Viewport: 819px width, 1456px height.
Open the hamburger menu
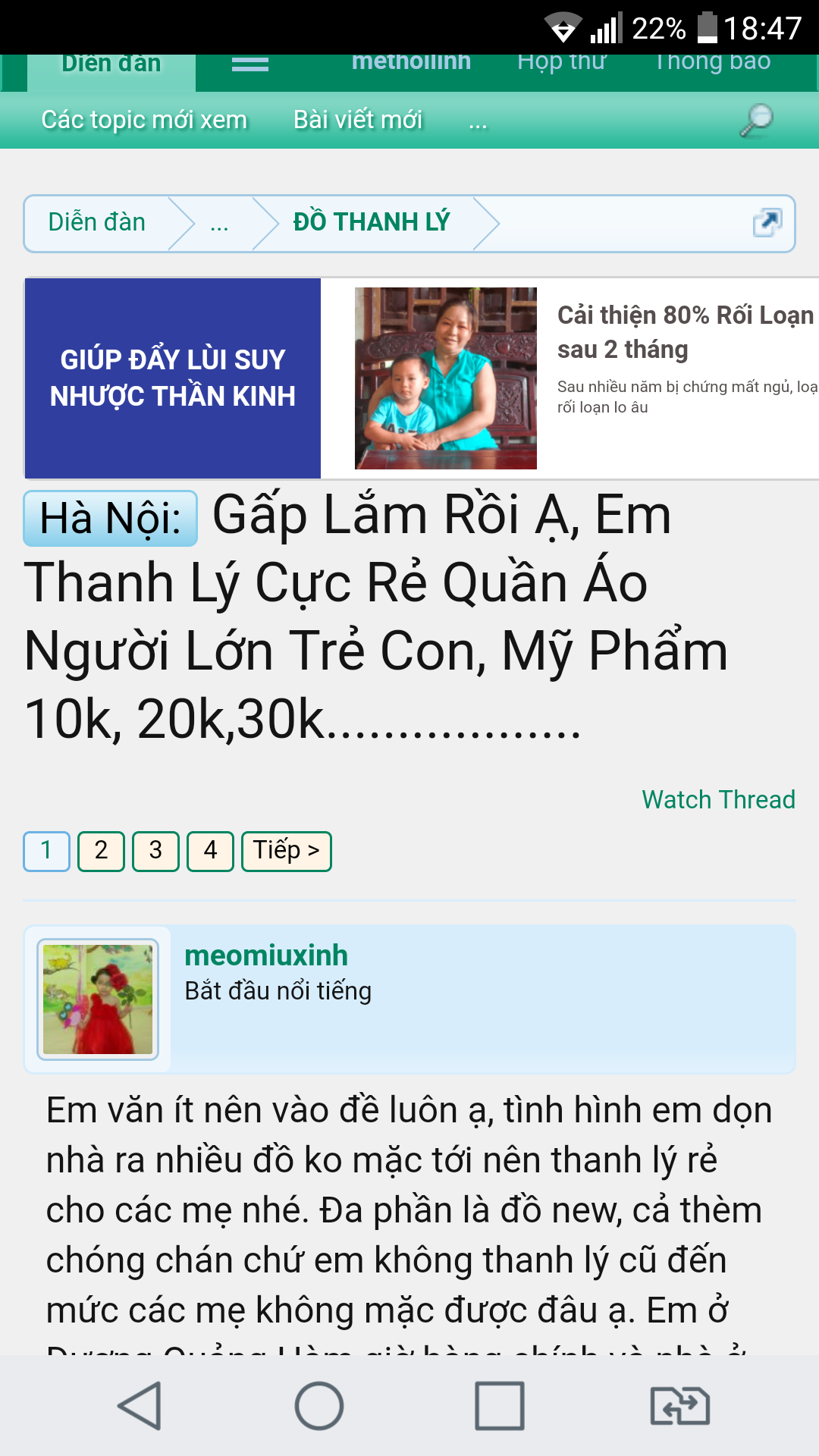click(x=249, y=65)
